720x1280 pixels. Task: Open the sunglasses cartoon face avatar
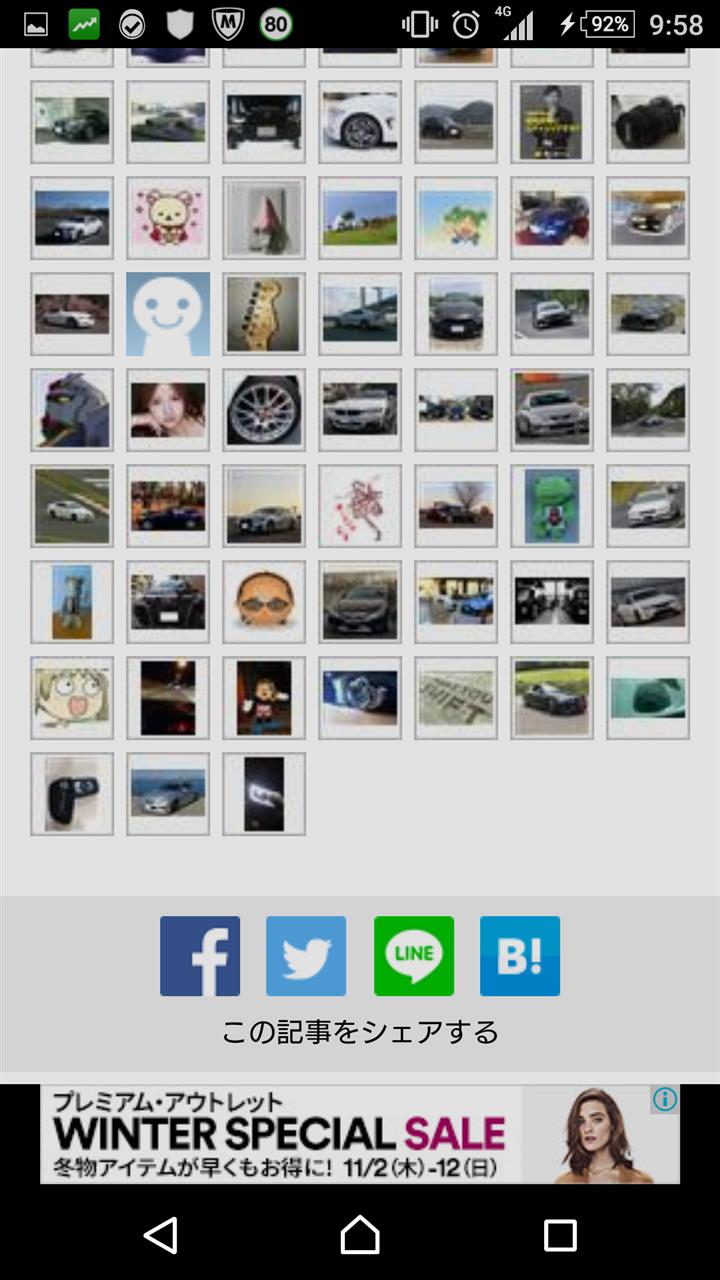coord(264,602)
